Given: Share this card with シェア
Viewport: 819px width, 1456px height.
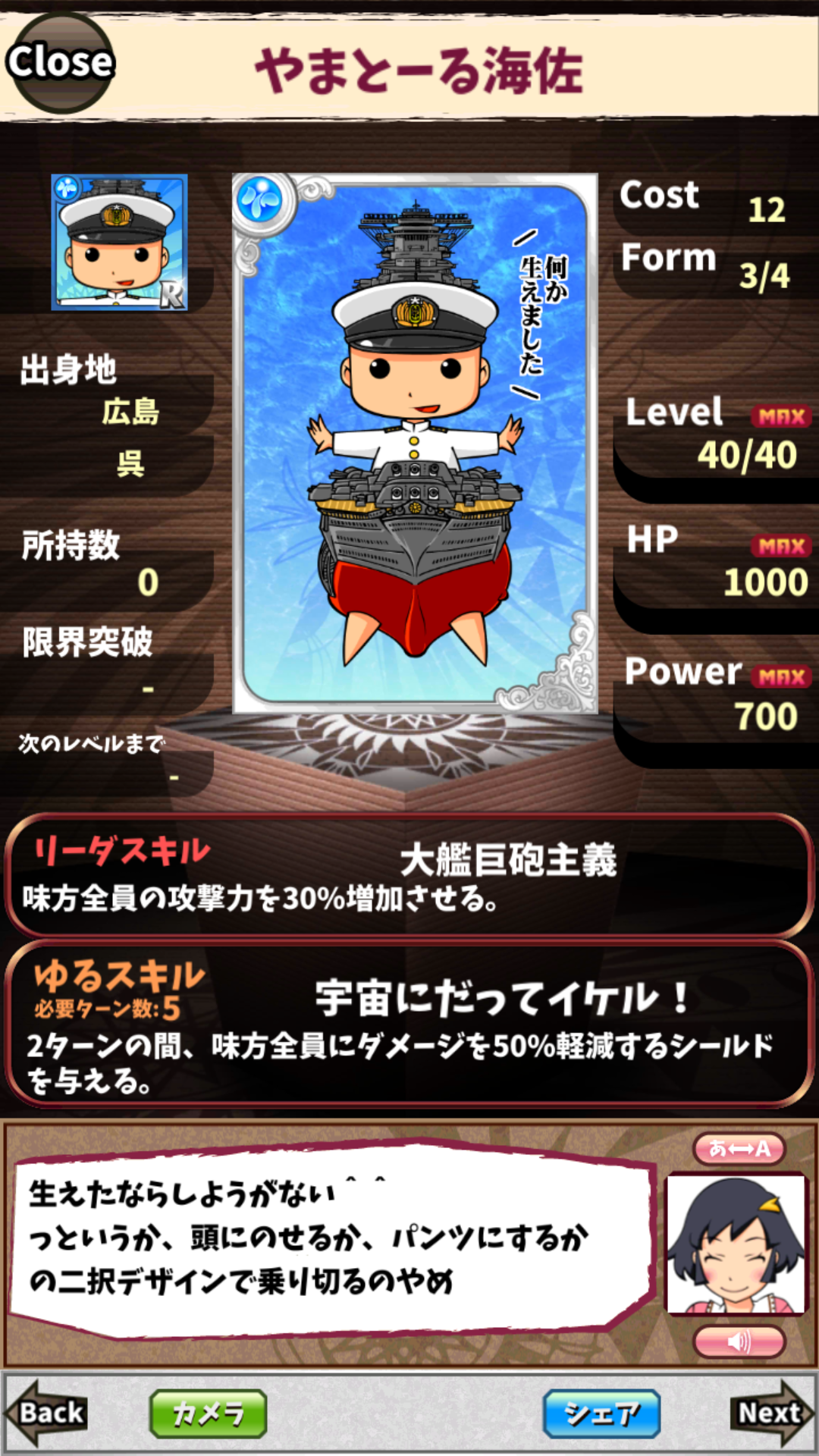Looking at the screenshot, I should click(x=601, y=1414).
